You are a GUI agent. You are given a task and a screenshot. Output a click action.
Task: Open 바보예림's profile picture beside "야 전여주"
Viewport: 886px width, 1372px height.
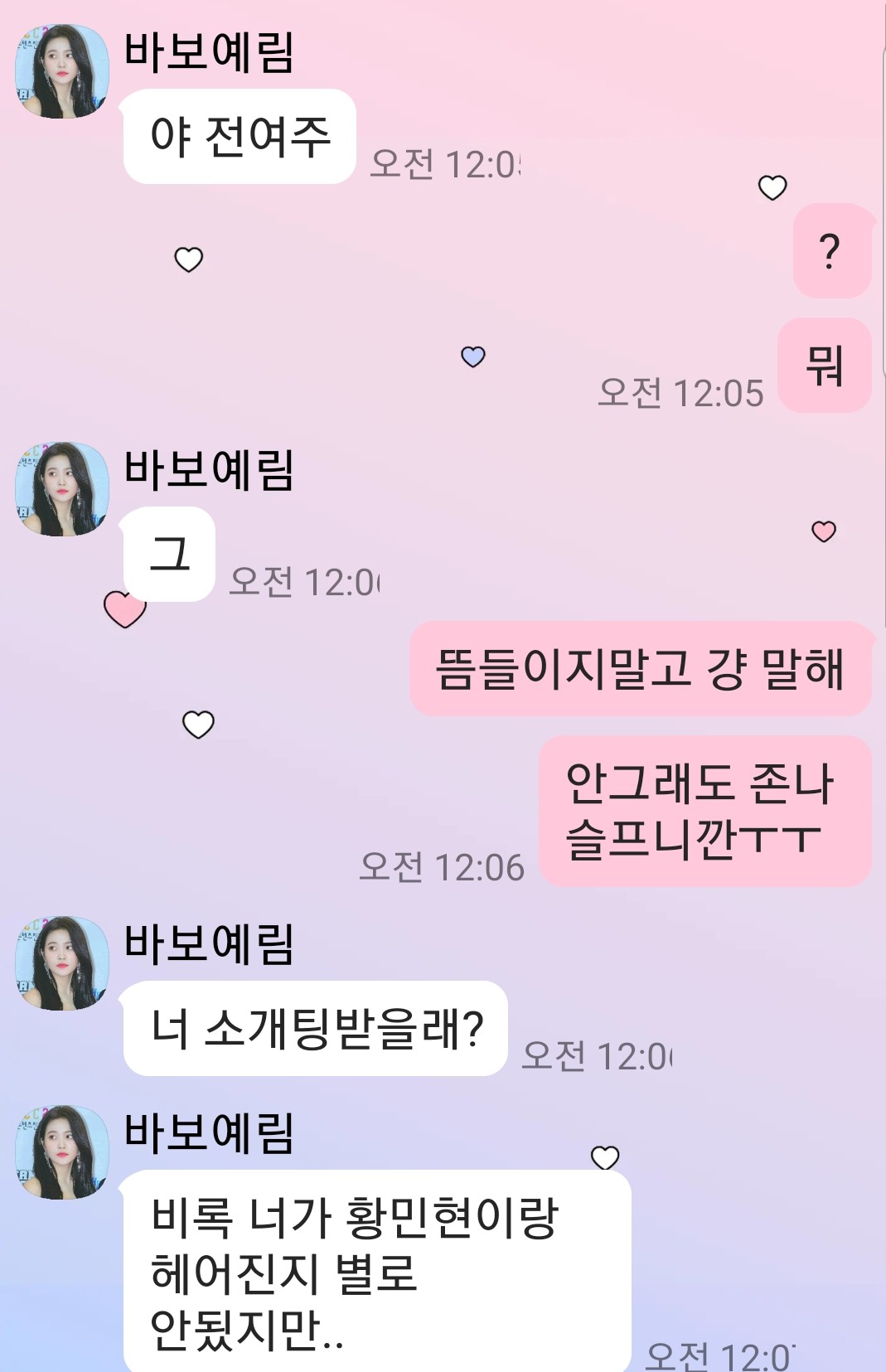click(x=62, y=72)
